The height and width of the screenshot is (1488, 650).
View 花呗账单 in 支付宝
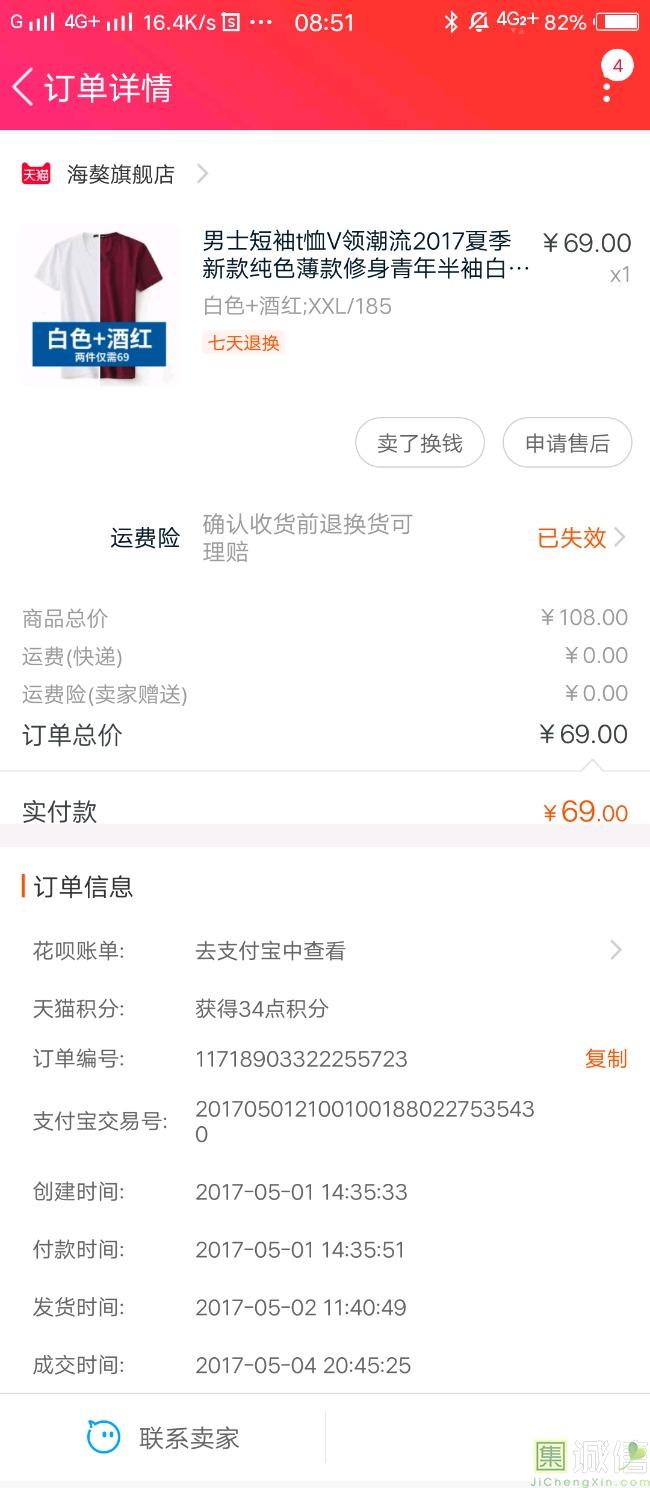pyautogui.click(x=325, y=951)
